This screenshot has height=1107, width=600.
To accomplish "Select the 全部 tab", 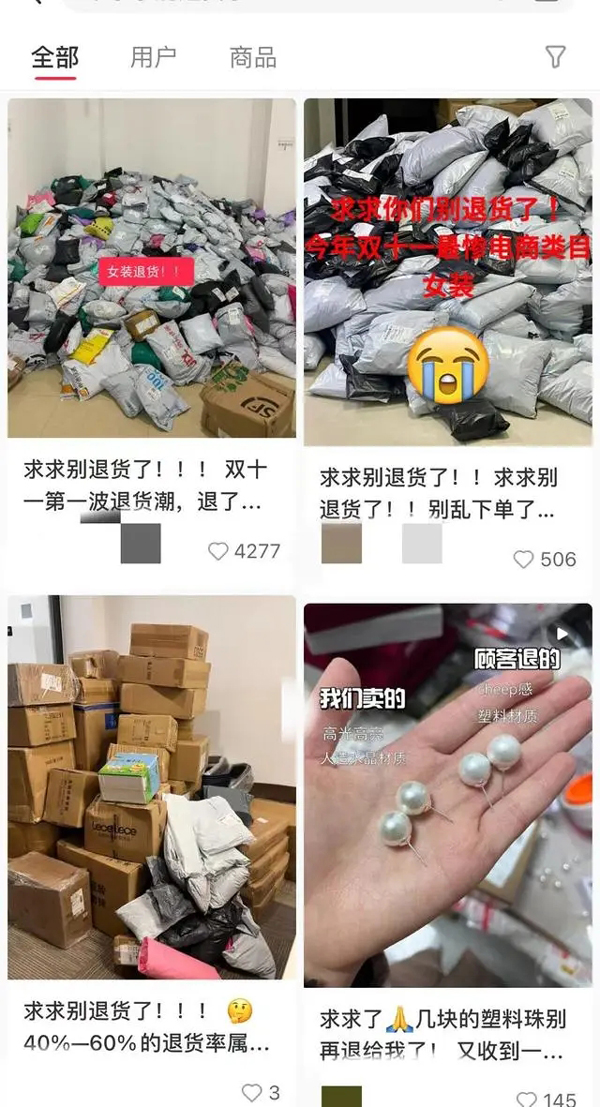I will pos(54,57).
